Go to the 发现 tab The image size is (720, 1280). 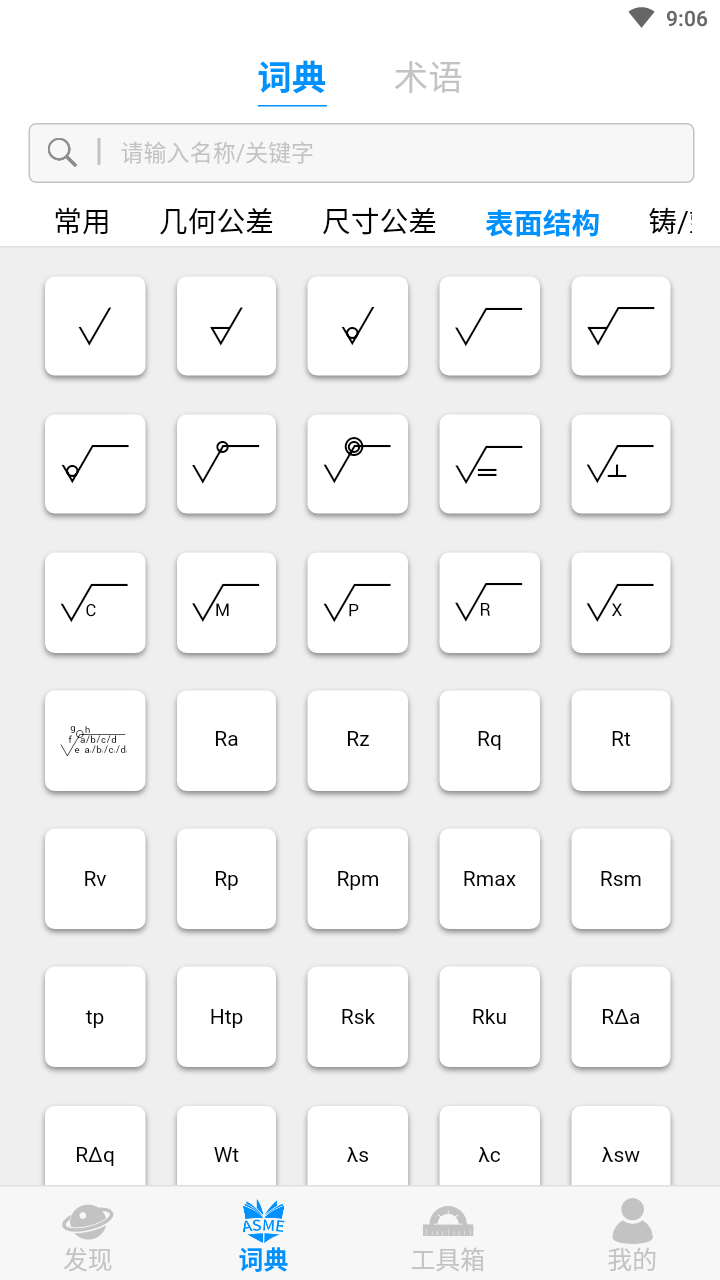click(x=88, y=1235)
